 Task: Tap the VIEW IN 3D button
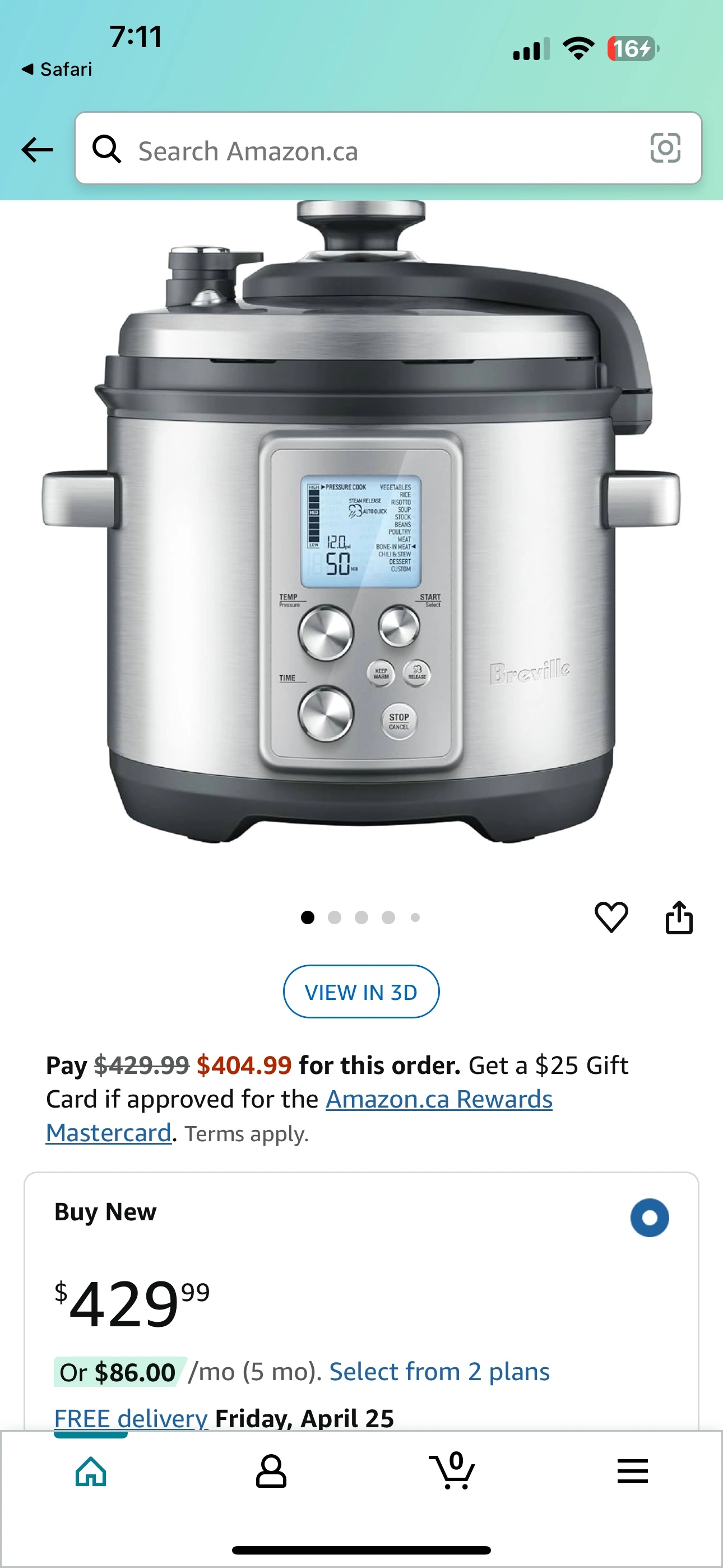(361, 991)
